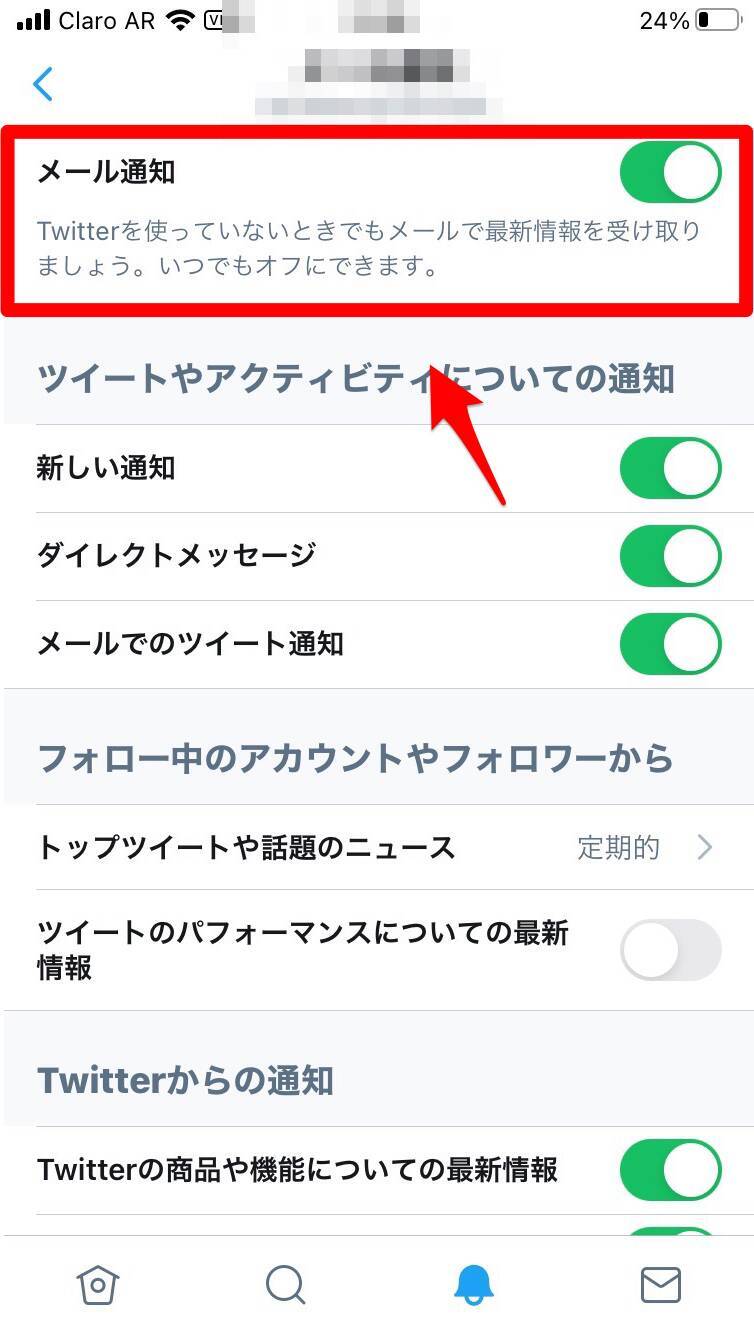Switch off メールでのツイート通知
Screen dimensions: 754x1334
(669, 643)
